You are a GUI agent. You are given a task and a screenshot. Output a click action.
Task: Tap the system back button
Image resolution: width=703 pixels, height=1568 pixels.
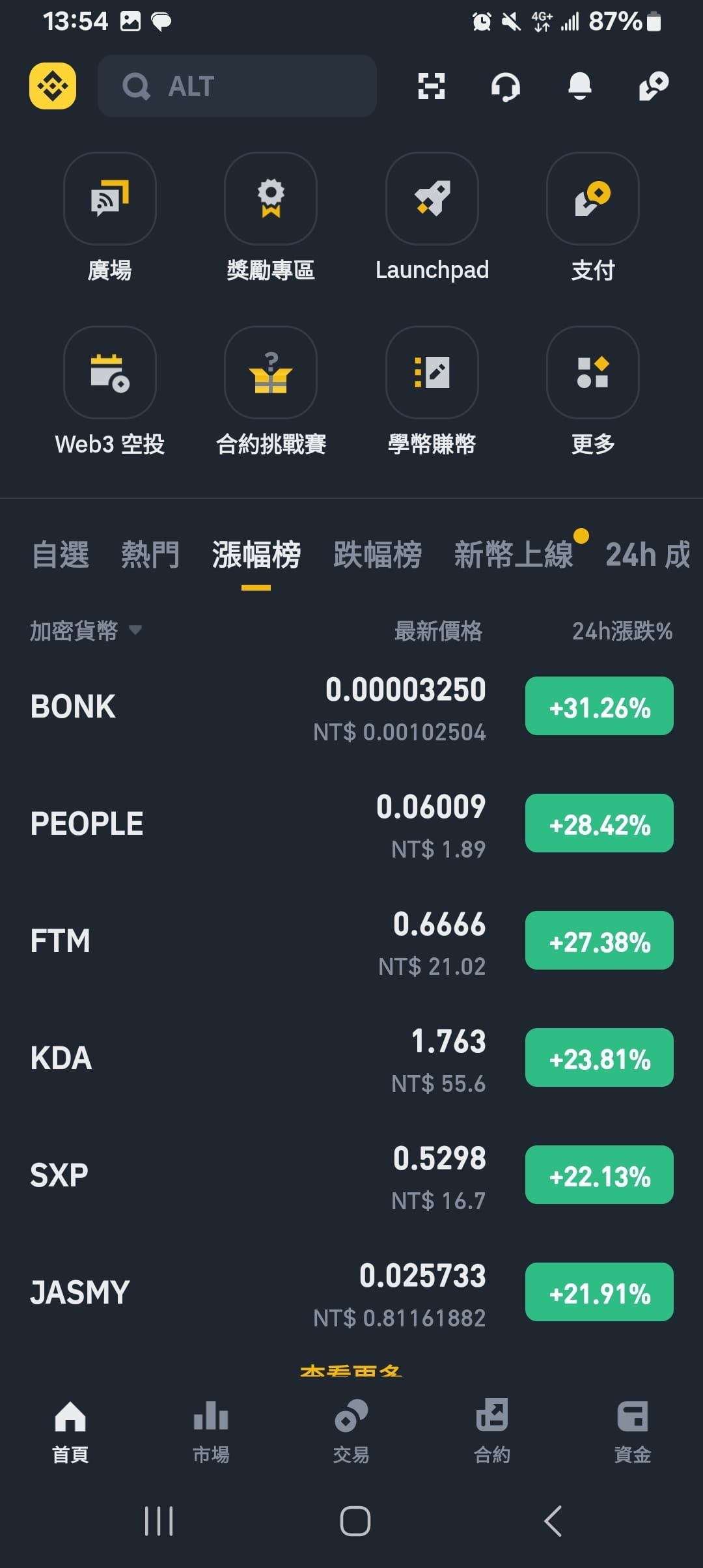pyautogui.click(x=553, y=1521)
